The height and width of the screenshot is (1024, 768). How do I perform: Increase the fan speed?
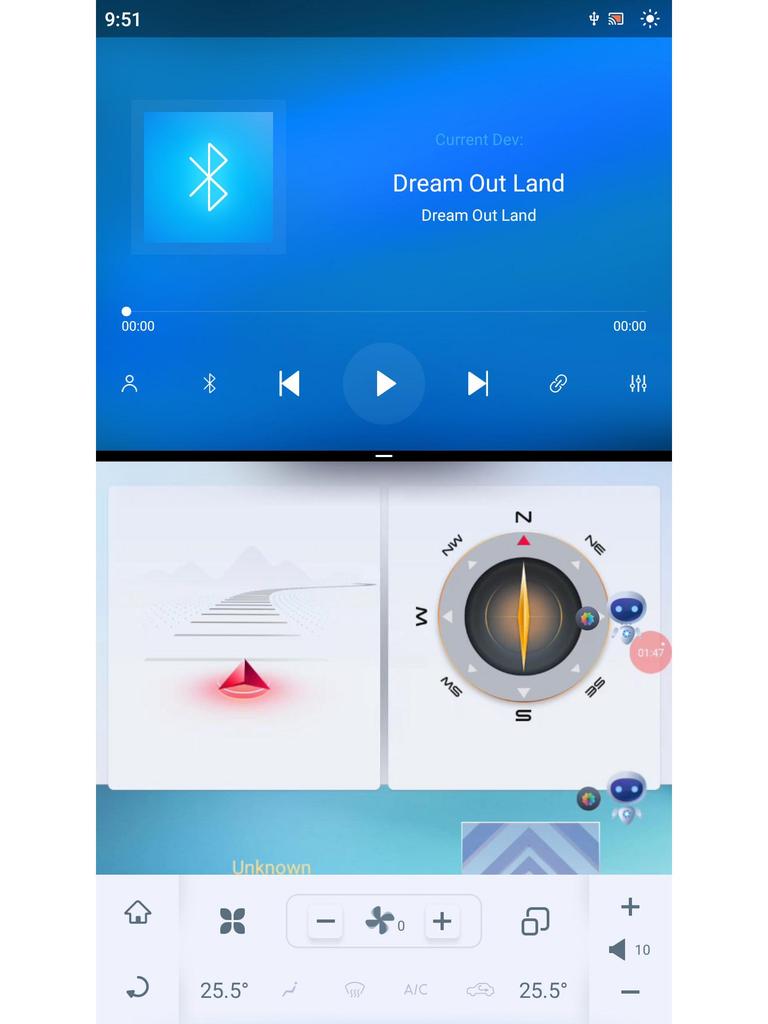click(442, 921)
